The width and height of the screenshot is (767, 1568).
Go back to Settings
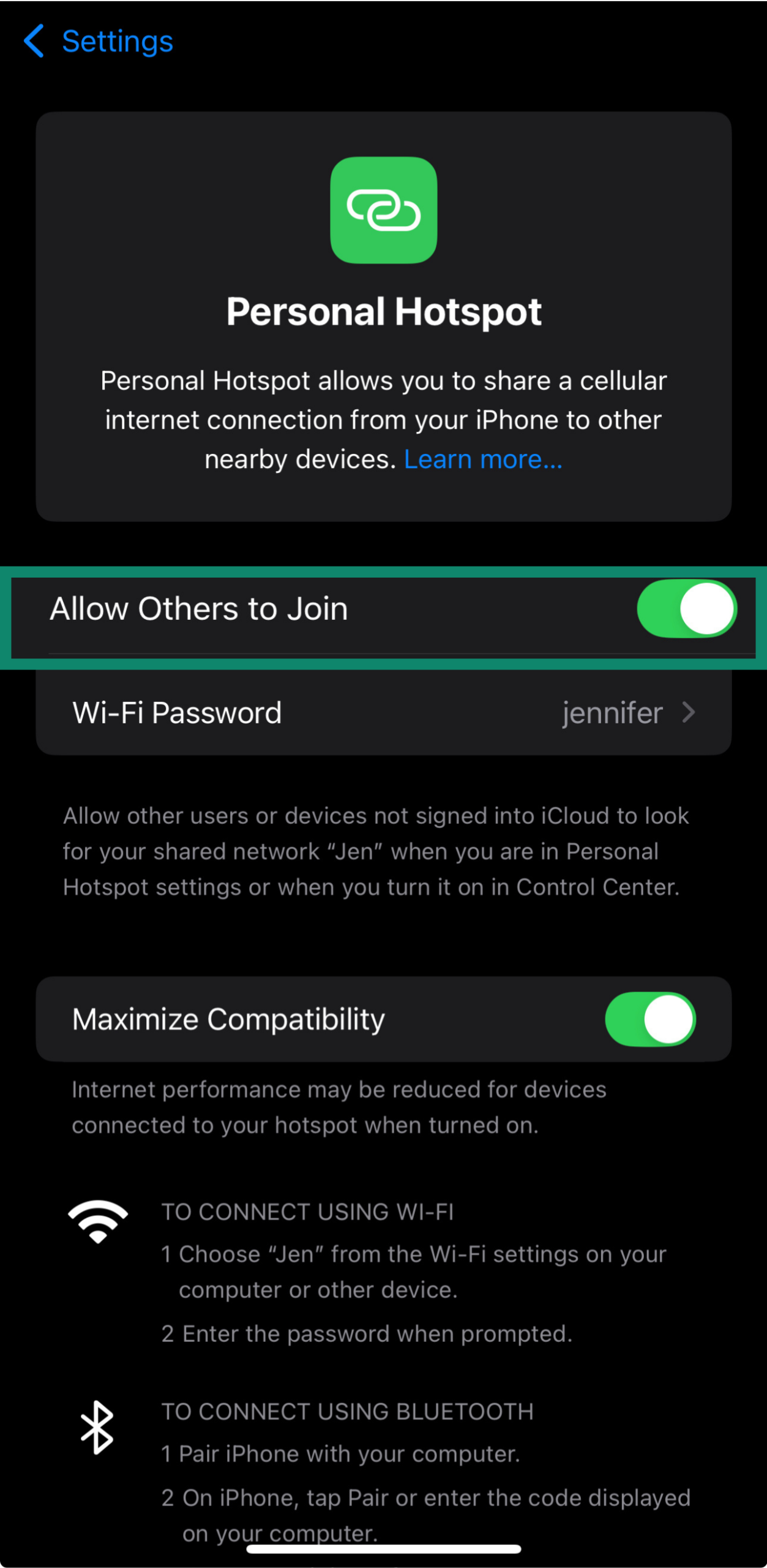(98, 42)
